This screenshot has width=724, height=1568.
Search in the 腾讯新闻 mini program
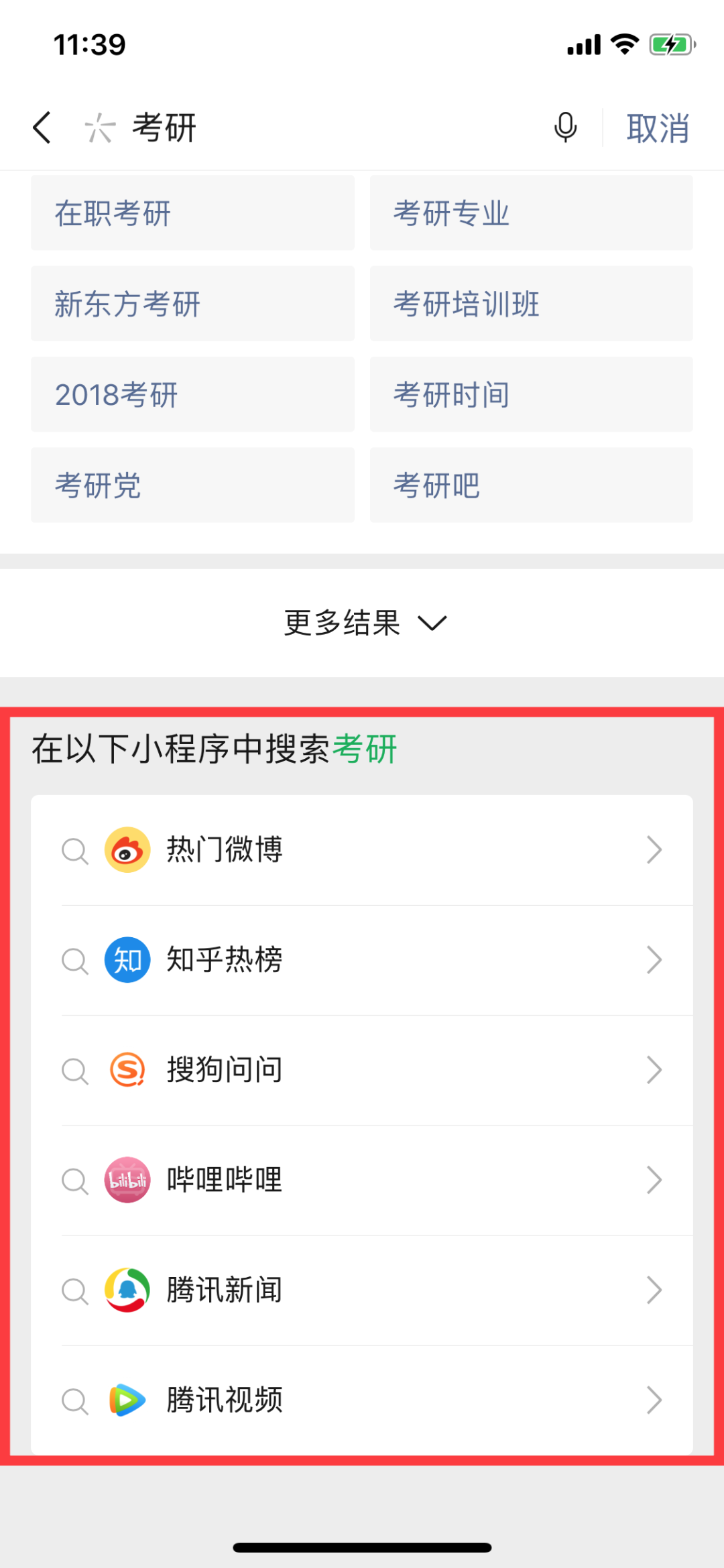point(362,1290)
